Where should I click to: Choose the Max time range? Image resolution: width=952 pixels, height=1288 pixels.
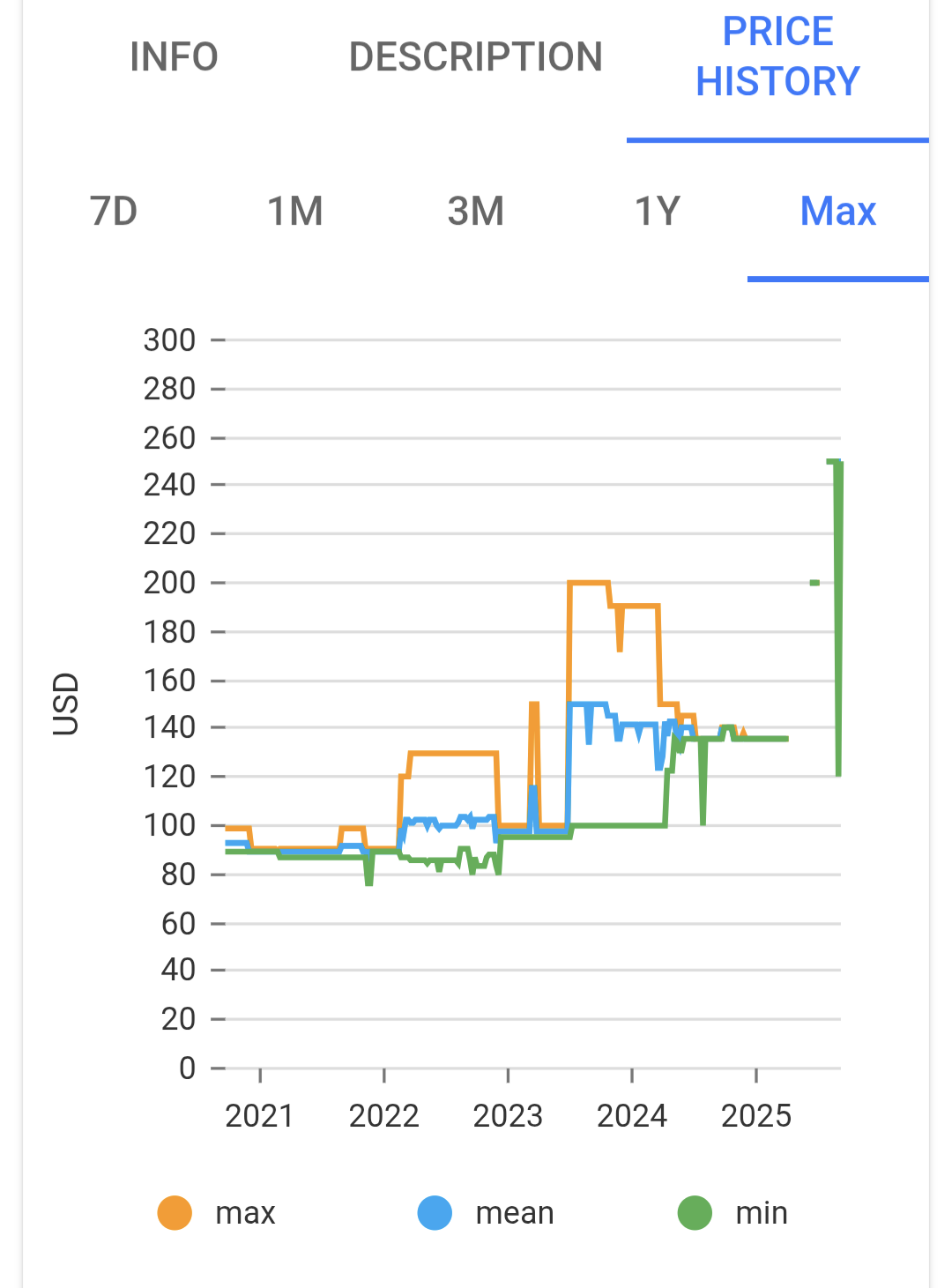(x=837, y=212)
